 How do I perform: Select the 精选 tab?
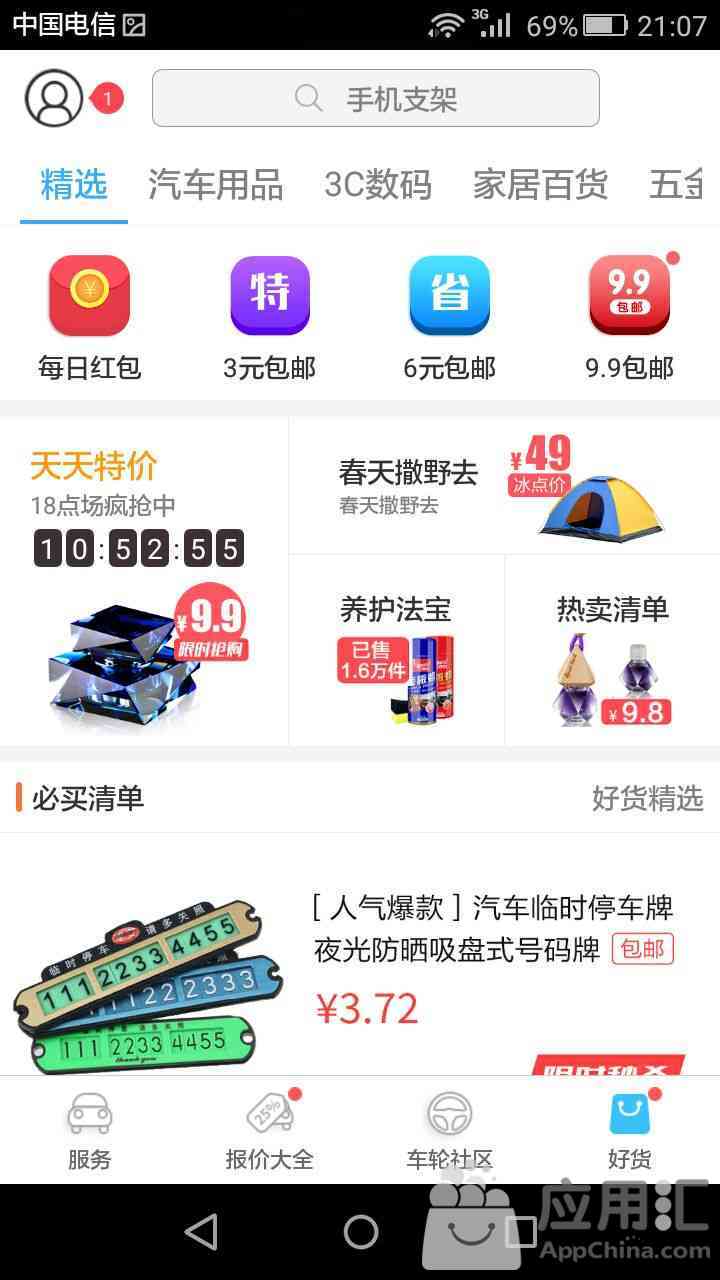[x=74, y=185]
